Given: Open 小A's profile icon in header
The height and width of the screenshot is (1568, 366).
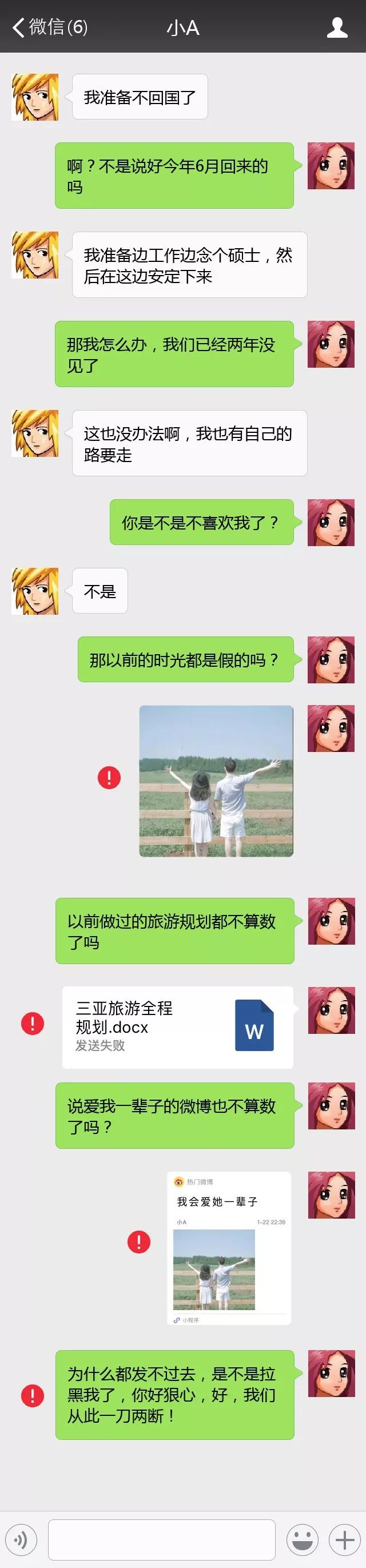Looking at the screenshot, I should click(x=337, y=27).
